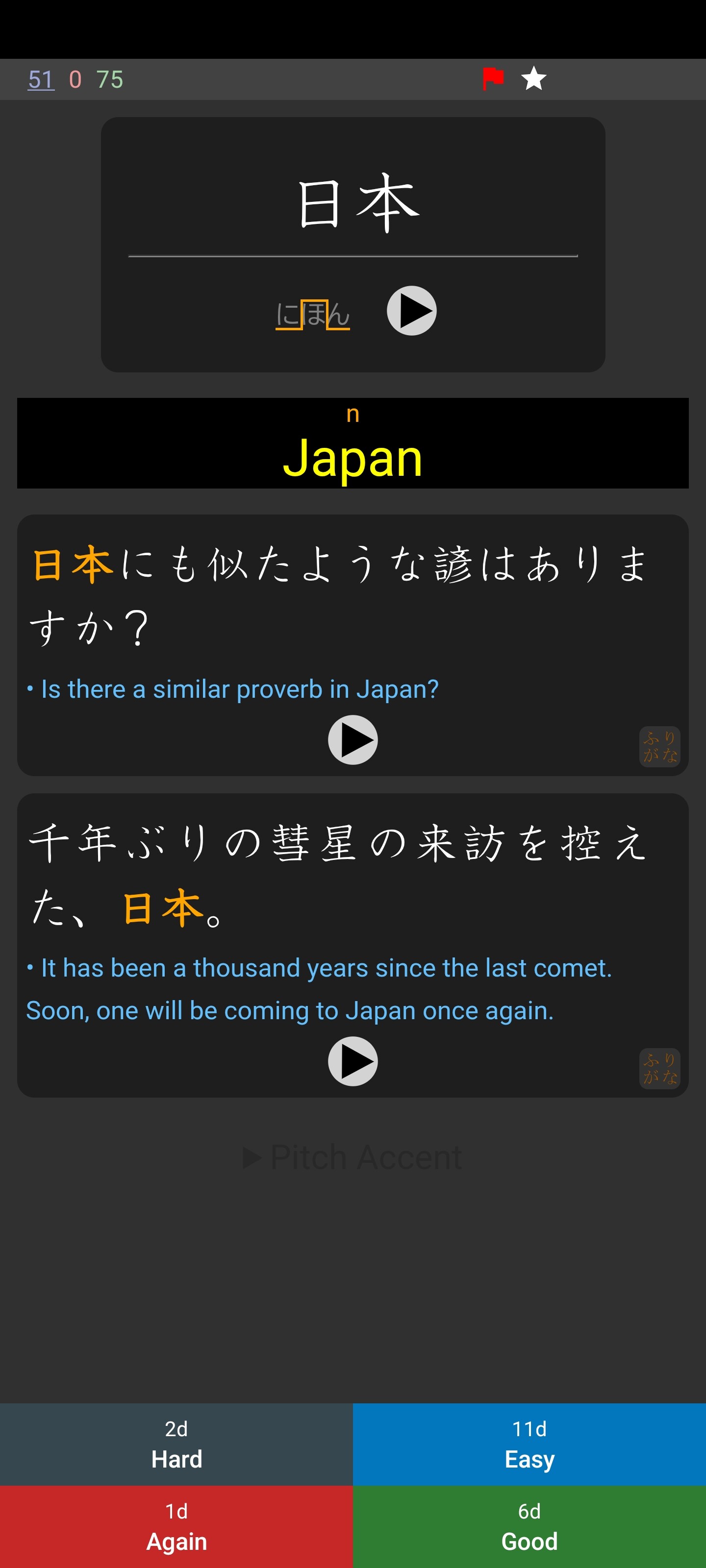Play audio for the comet sentence
Image resolution: width=706 pixels, height=1568 pixels.
tap(353, 1061)
